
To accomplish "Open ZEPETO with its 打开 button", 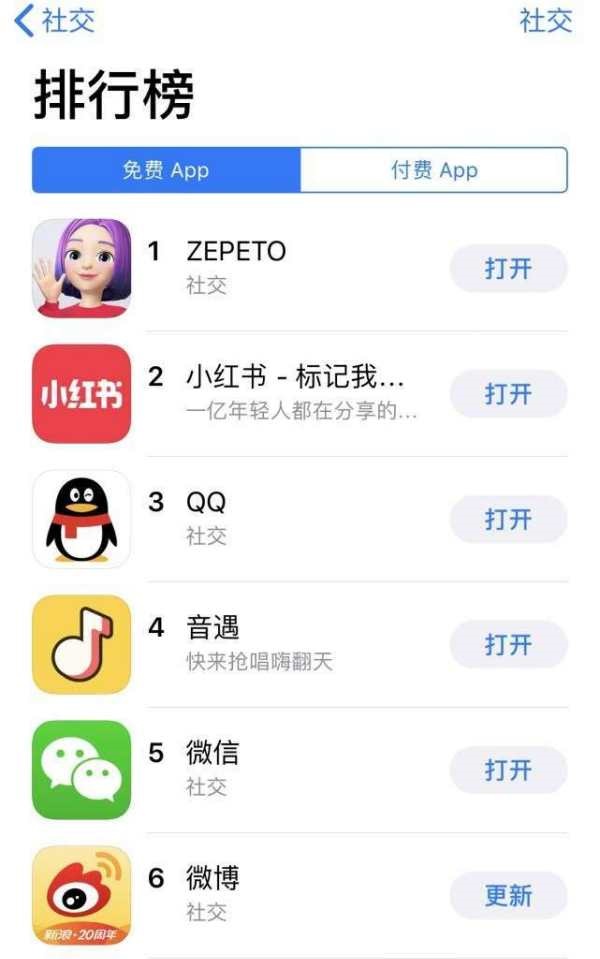I will (x=508, y=269).
